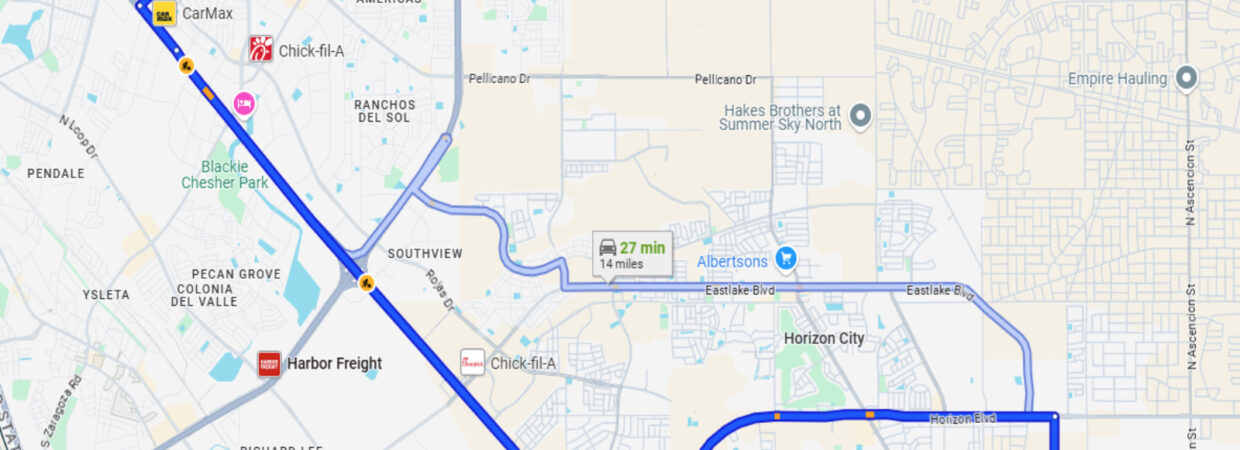This screenshot has height=450, width=1240.
Task: Tap the roadwork icon near CarMax
Action: point(186,66)
